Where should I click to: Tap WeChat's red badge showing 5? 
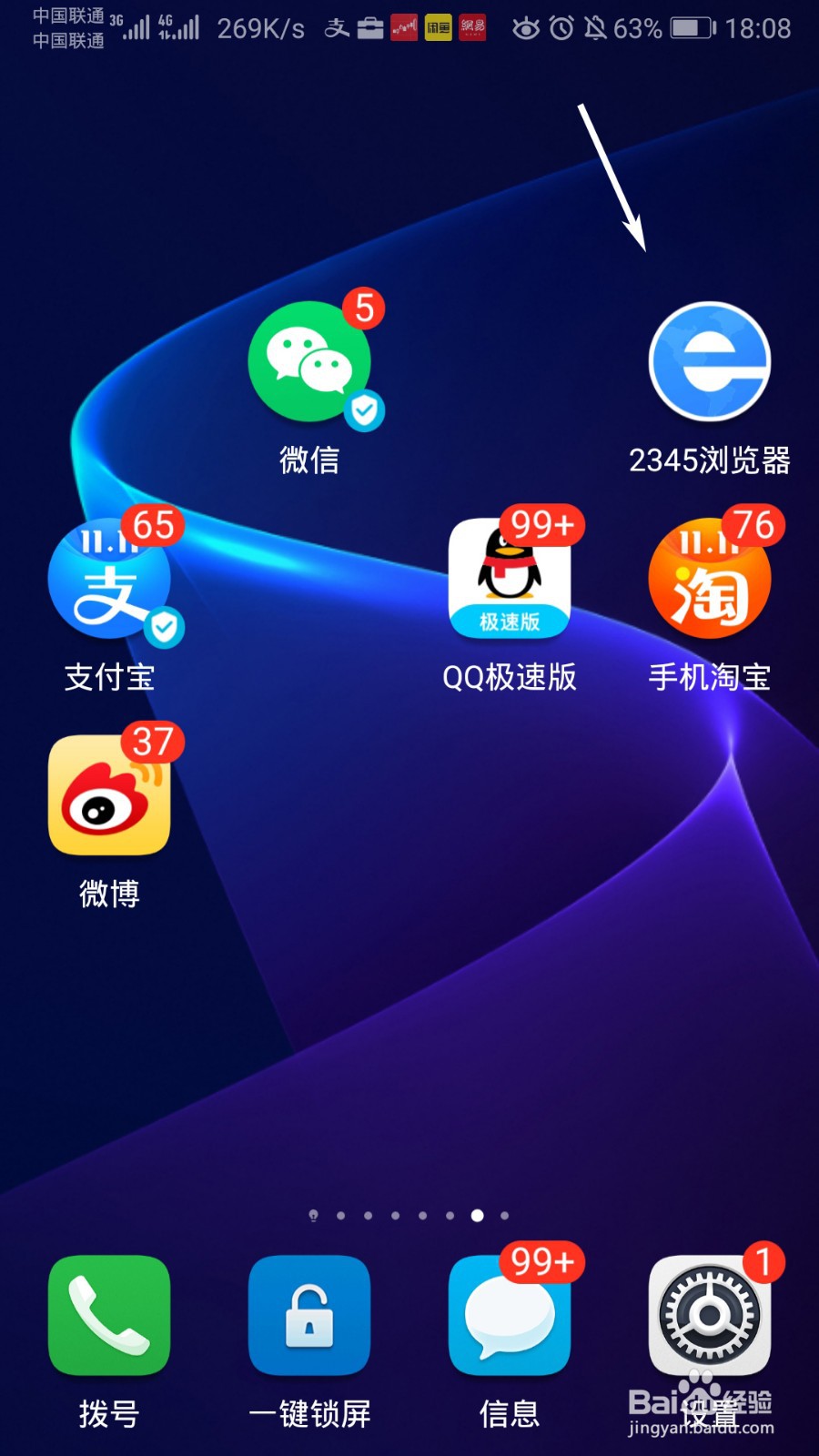click(x=364, y=309)
